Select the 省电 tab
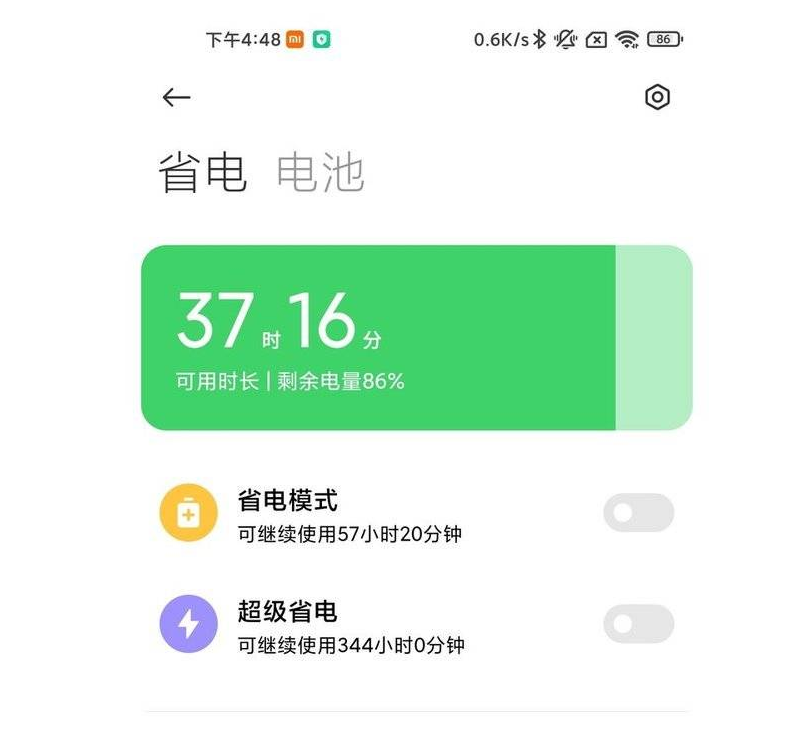The image size is (796, 732). (202, 173)
